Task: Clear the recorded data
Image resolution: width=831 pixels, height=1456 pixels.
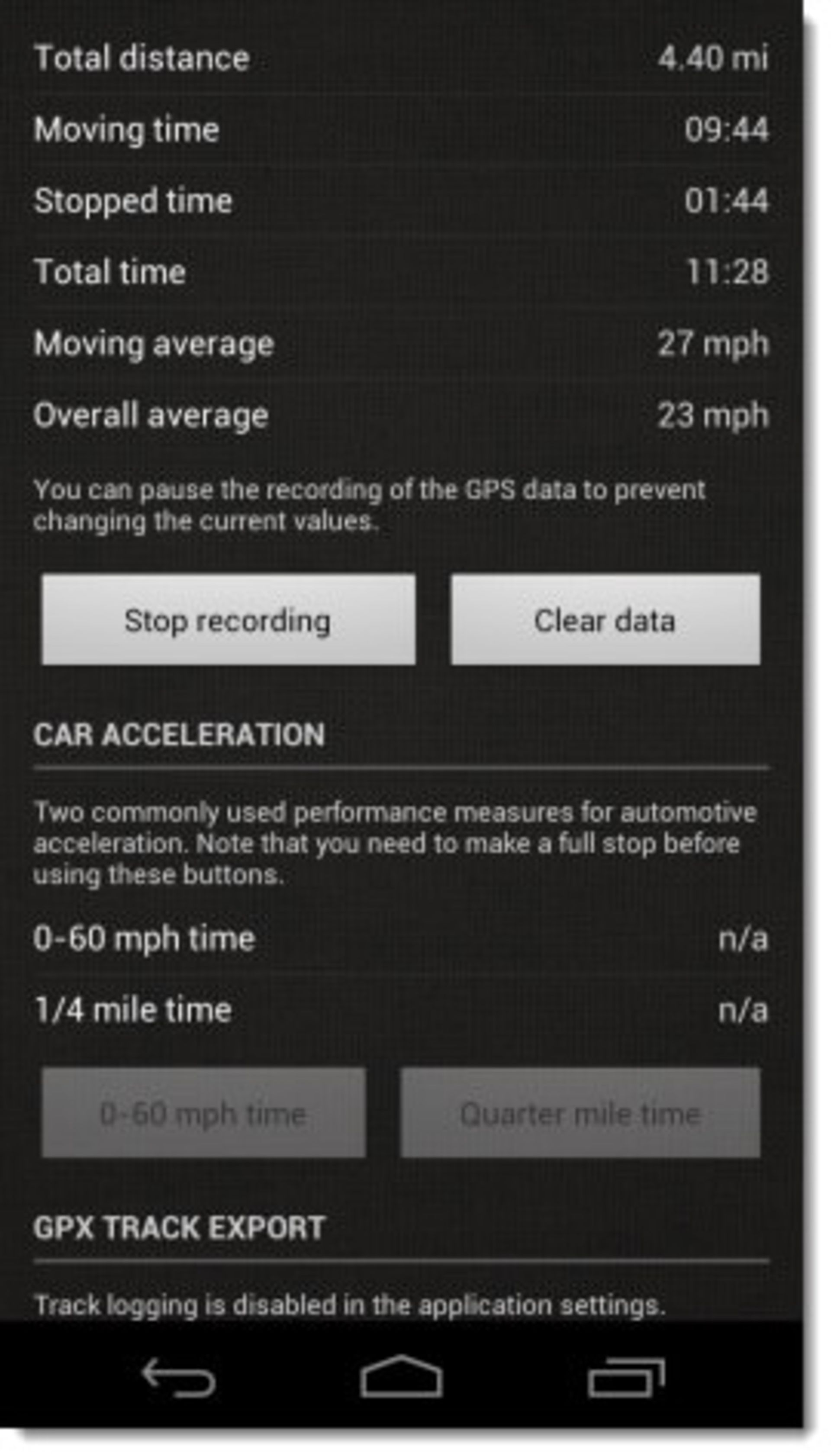Action: coord(606,620)
